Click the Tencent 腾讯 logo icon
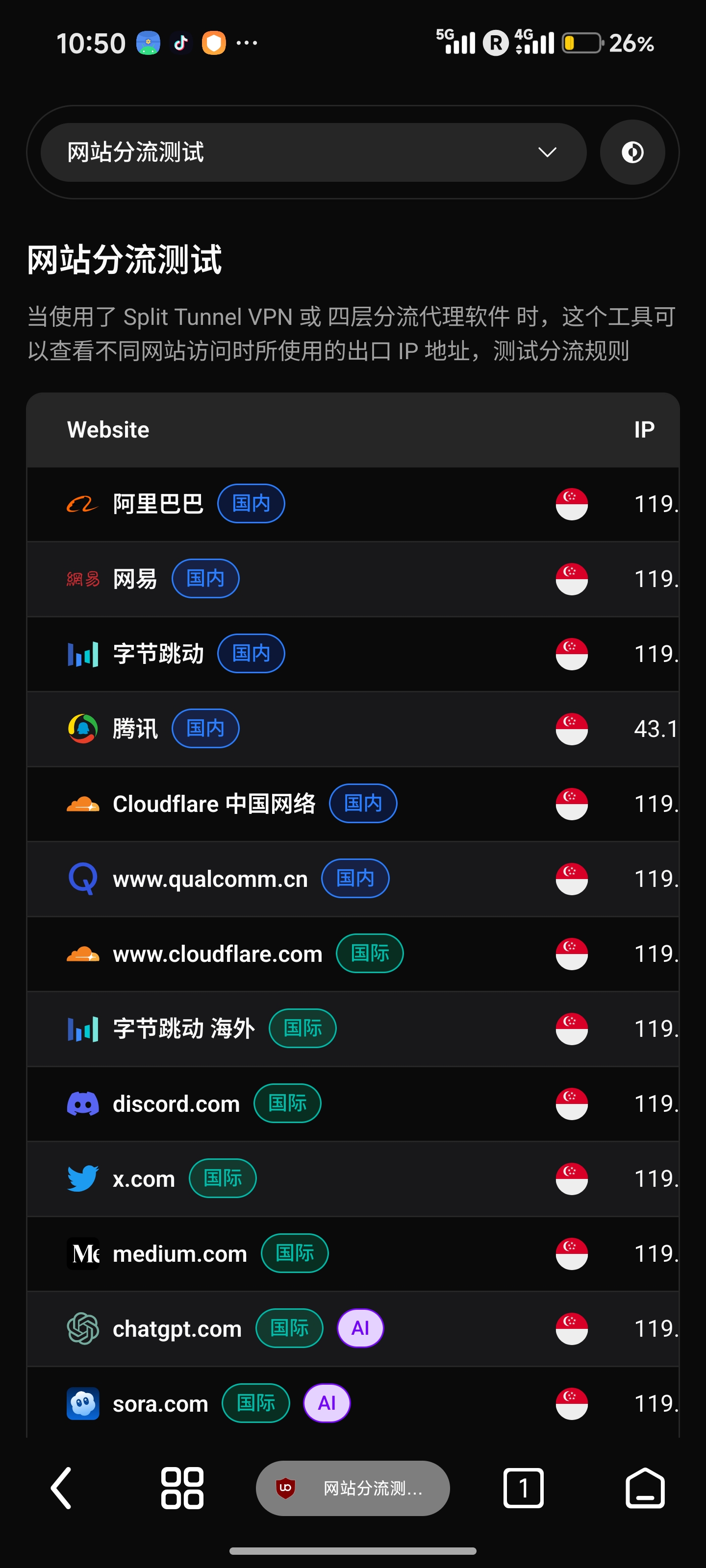 click(x=83, y=729)
